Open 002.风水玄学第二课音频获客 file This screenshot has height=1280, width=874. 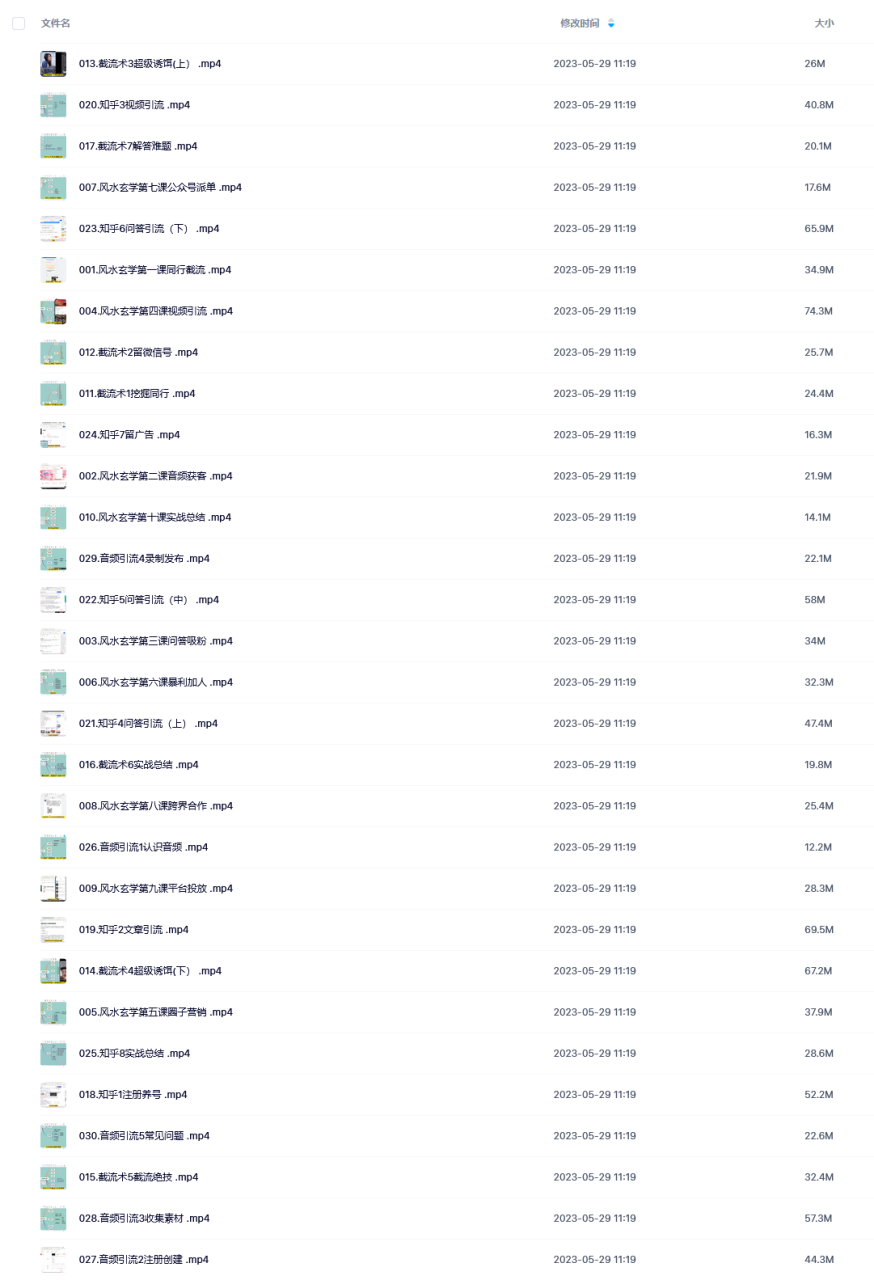tap(156, 476)
